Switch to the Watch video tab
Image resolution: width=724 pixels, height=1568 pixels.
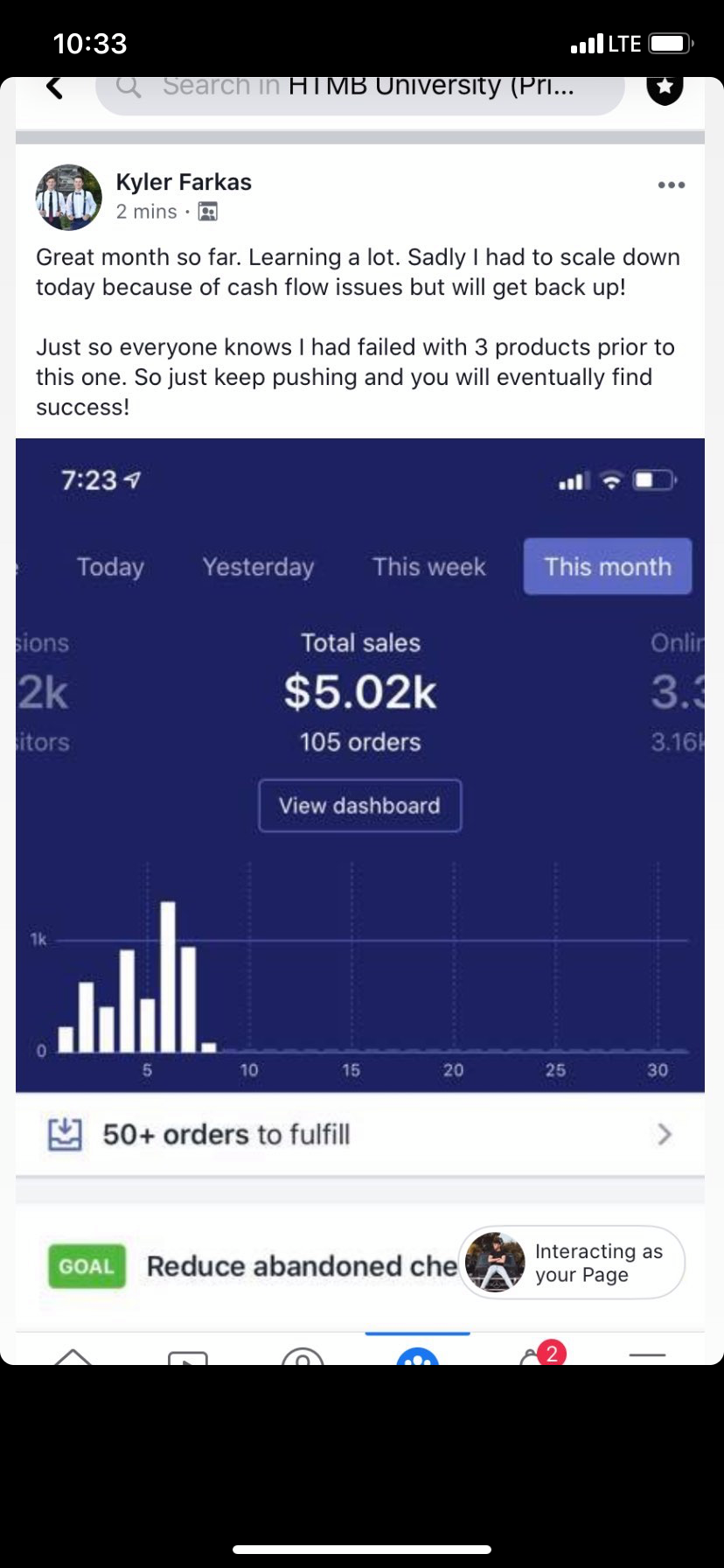click(188, 1357)
